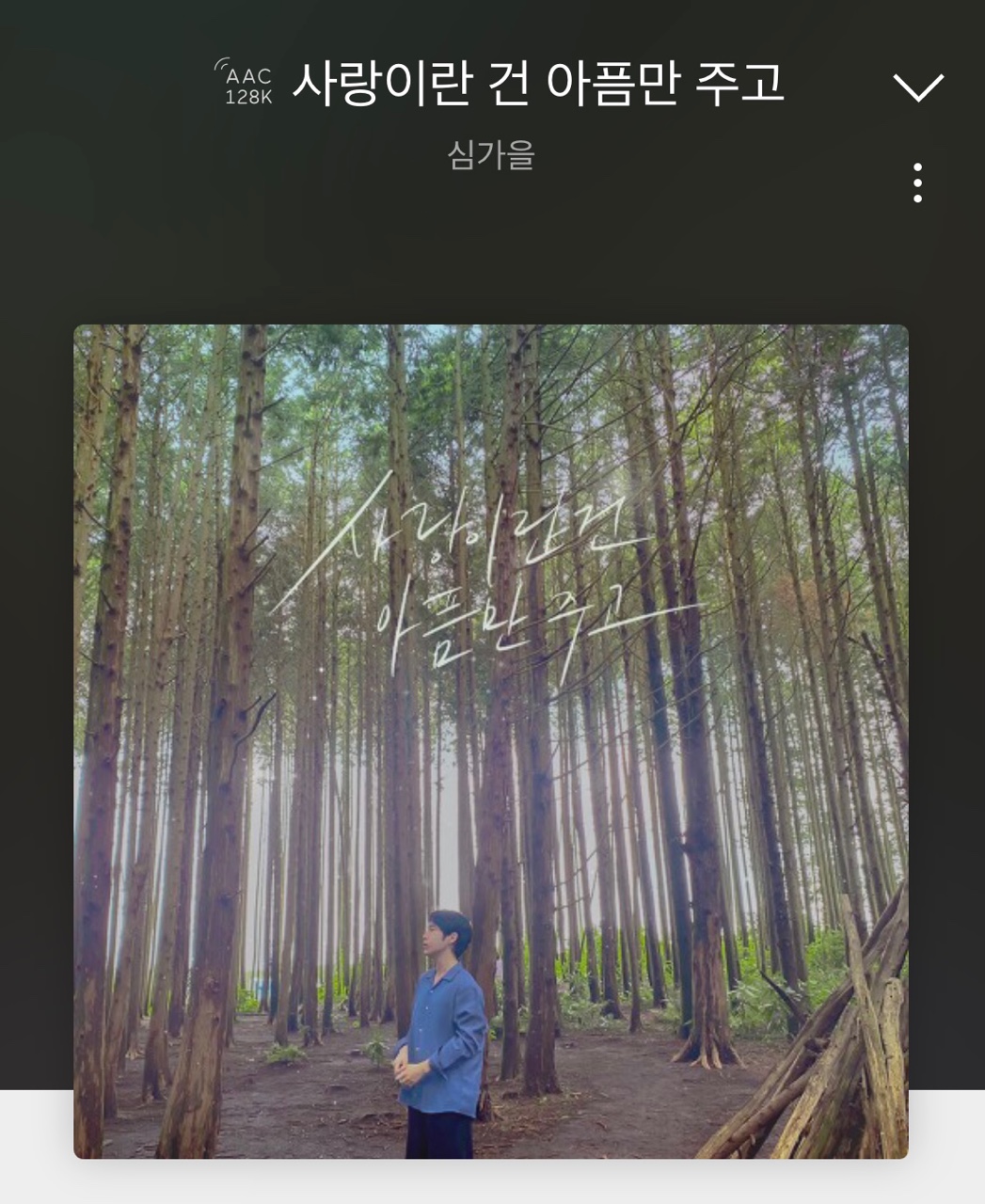
Task: Collapse the player with the down chevron
Action: coord(917,87)
